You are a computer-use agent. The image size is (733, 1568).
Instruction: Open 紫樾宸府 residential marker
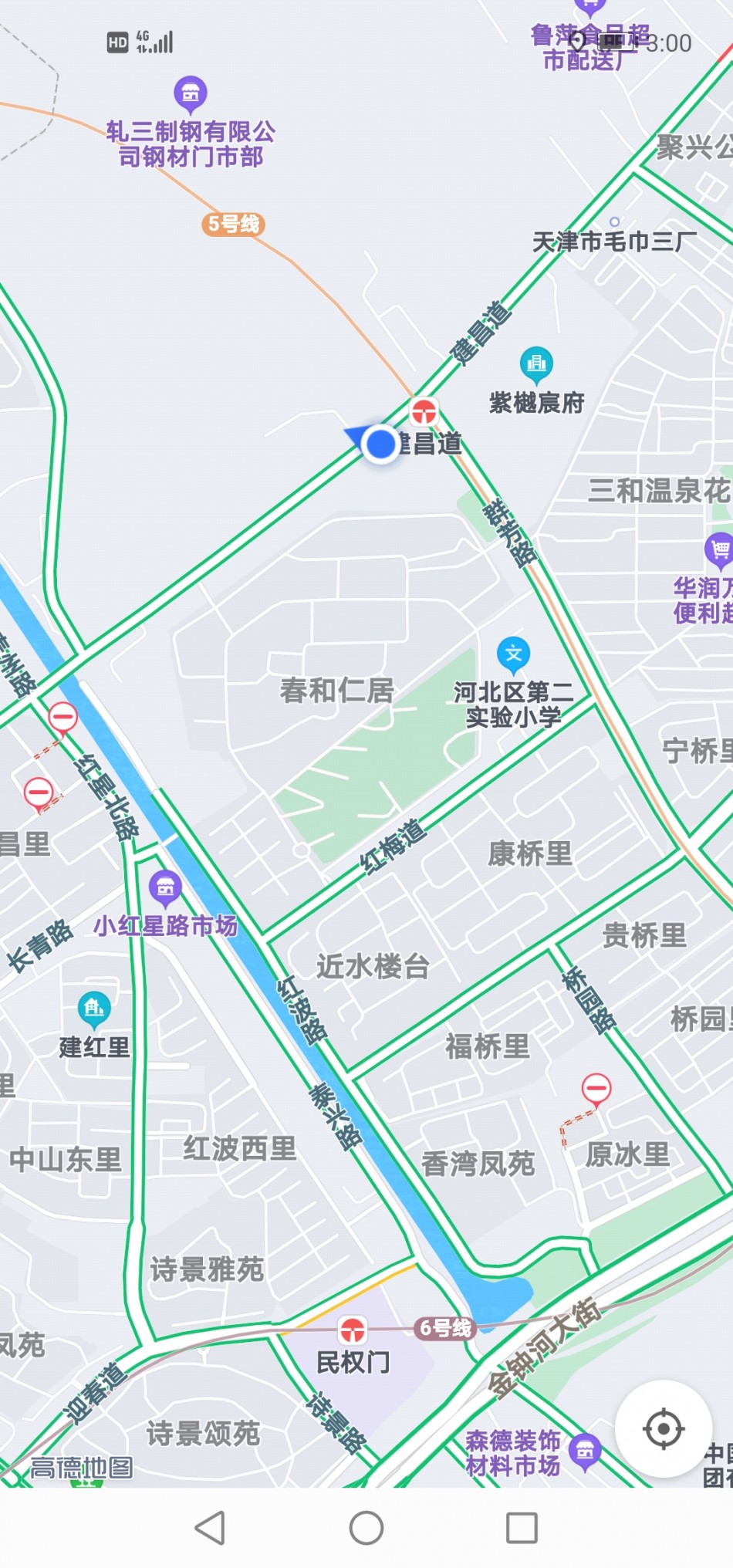click(x=536, y=363)
